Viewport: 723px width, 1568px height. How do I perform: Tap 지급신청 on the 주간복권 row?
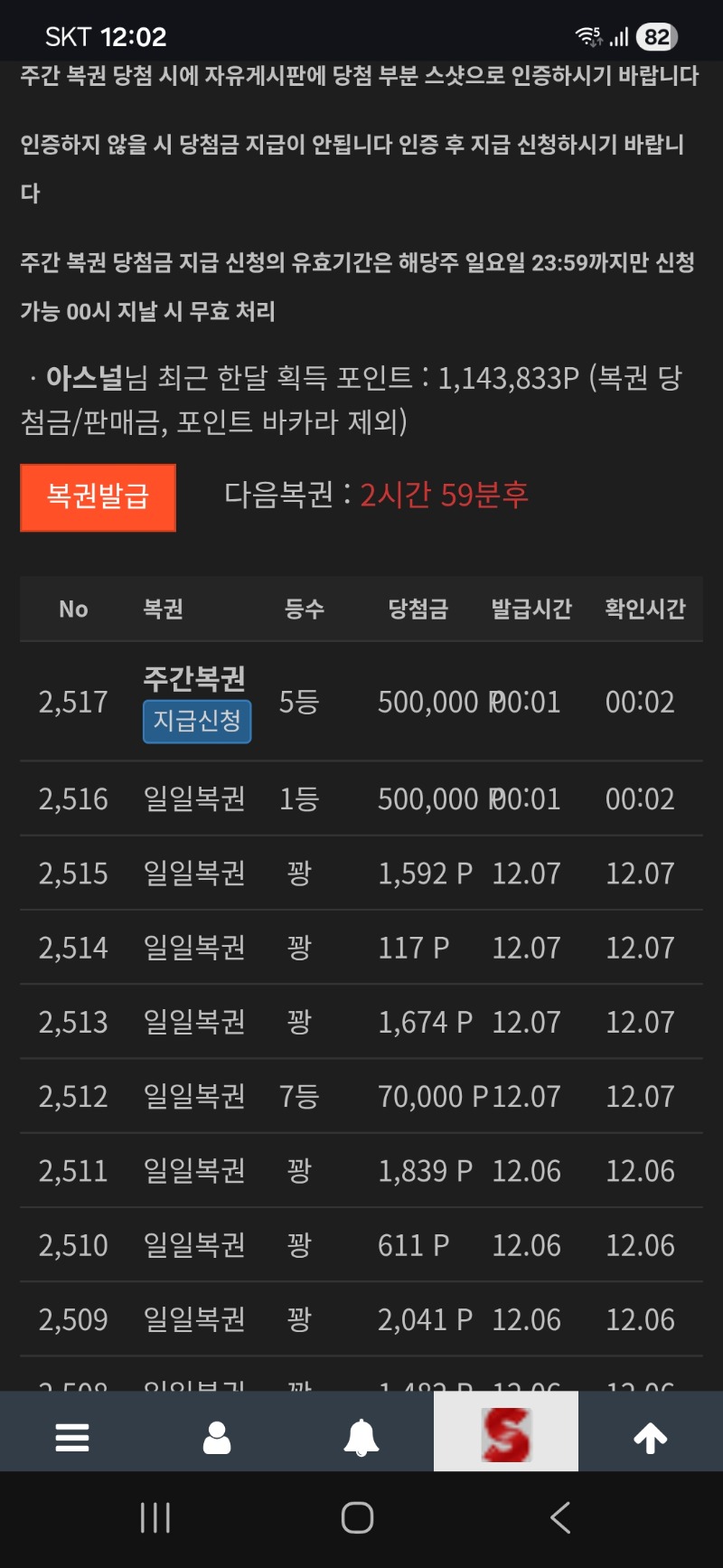click(197, 722)
